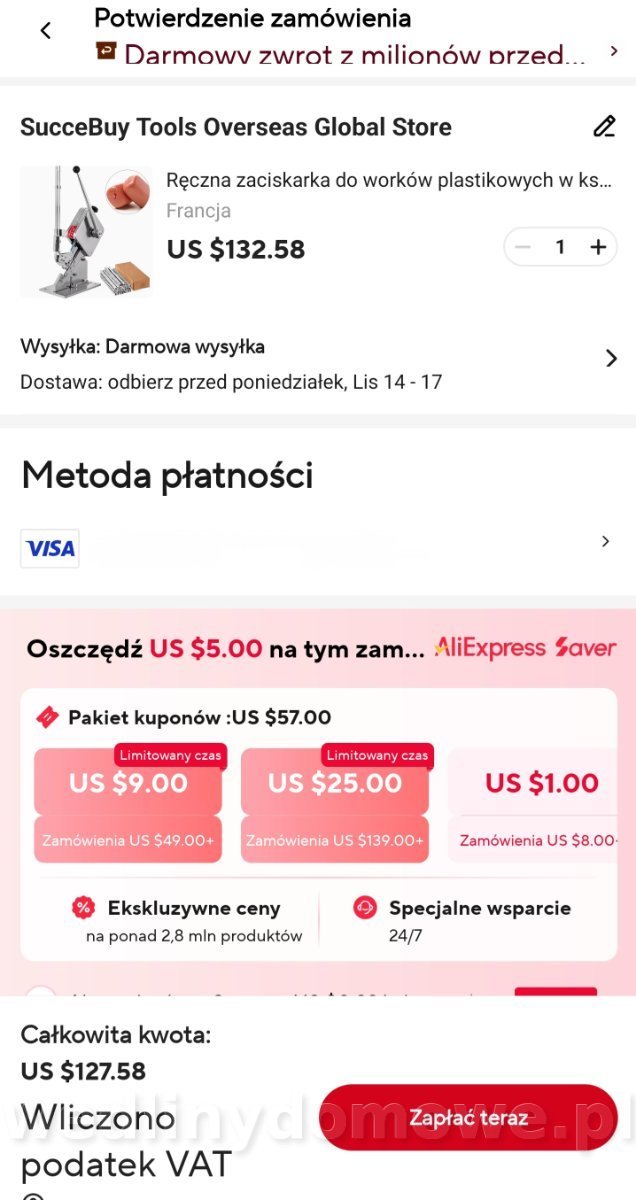This screenshot has height=1200, width=636.
Task: Open shipping options for Darmowa wysyłka
Action: click(x=611, y=359)
